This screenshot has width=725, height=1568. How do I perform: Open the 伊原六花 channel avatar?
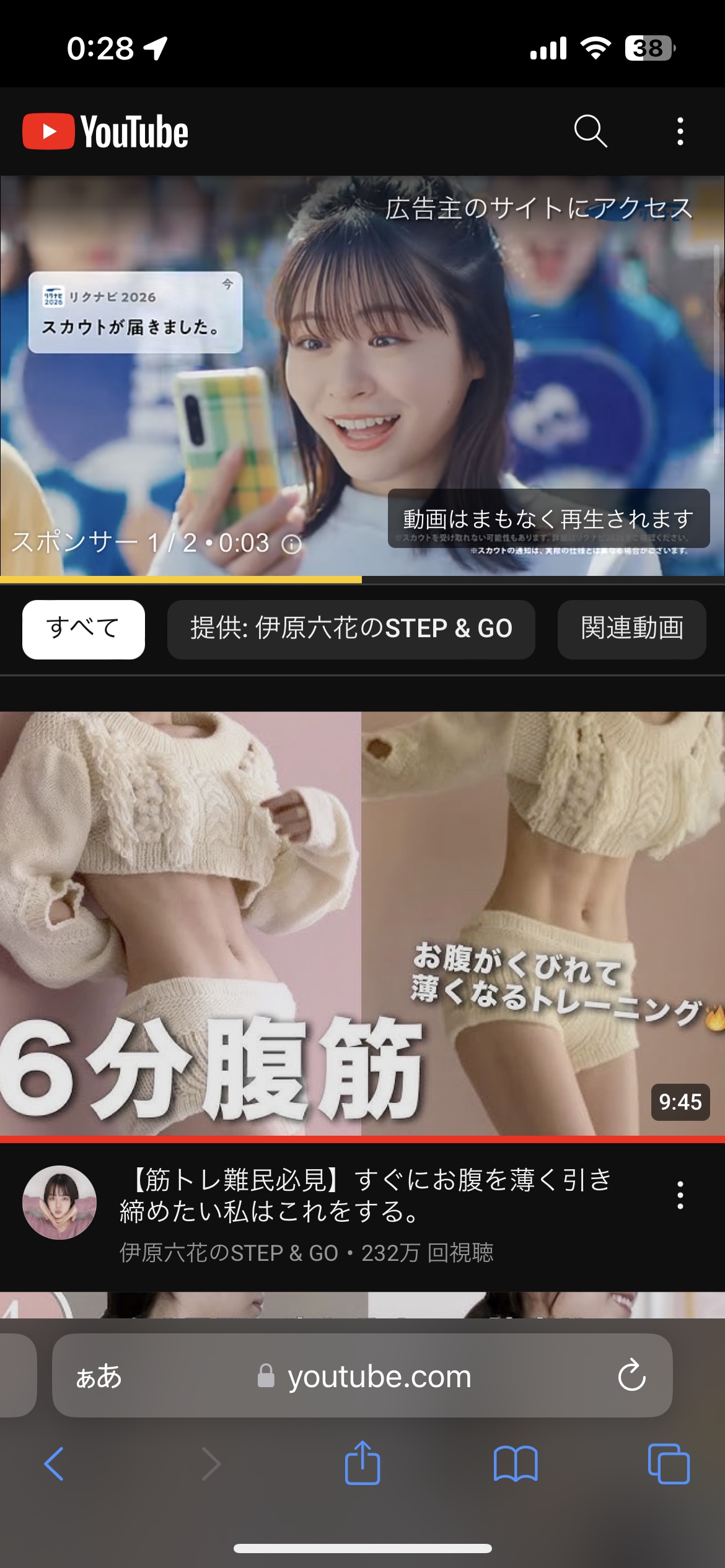click(59, 1202)
